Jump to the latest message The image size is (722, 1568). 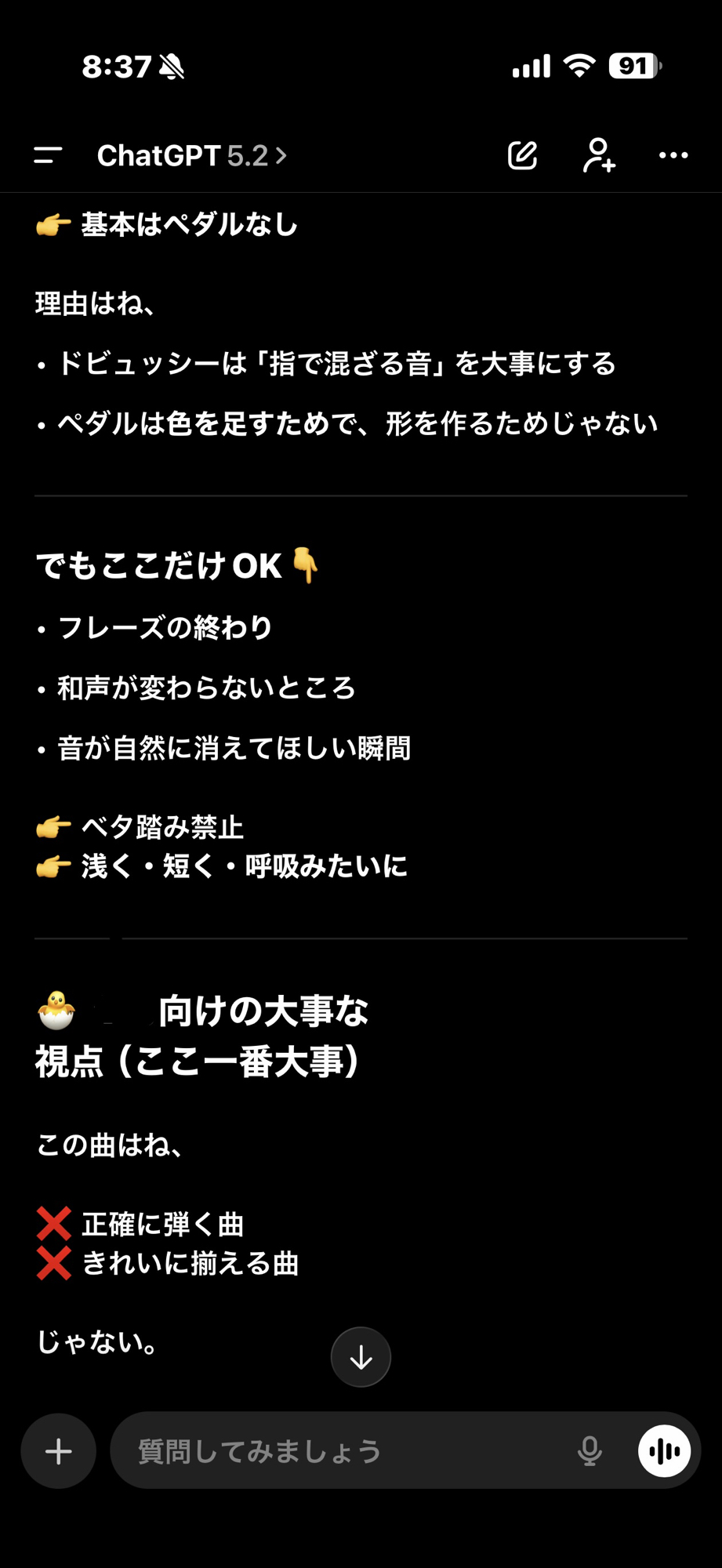(x=361, y=1357)
